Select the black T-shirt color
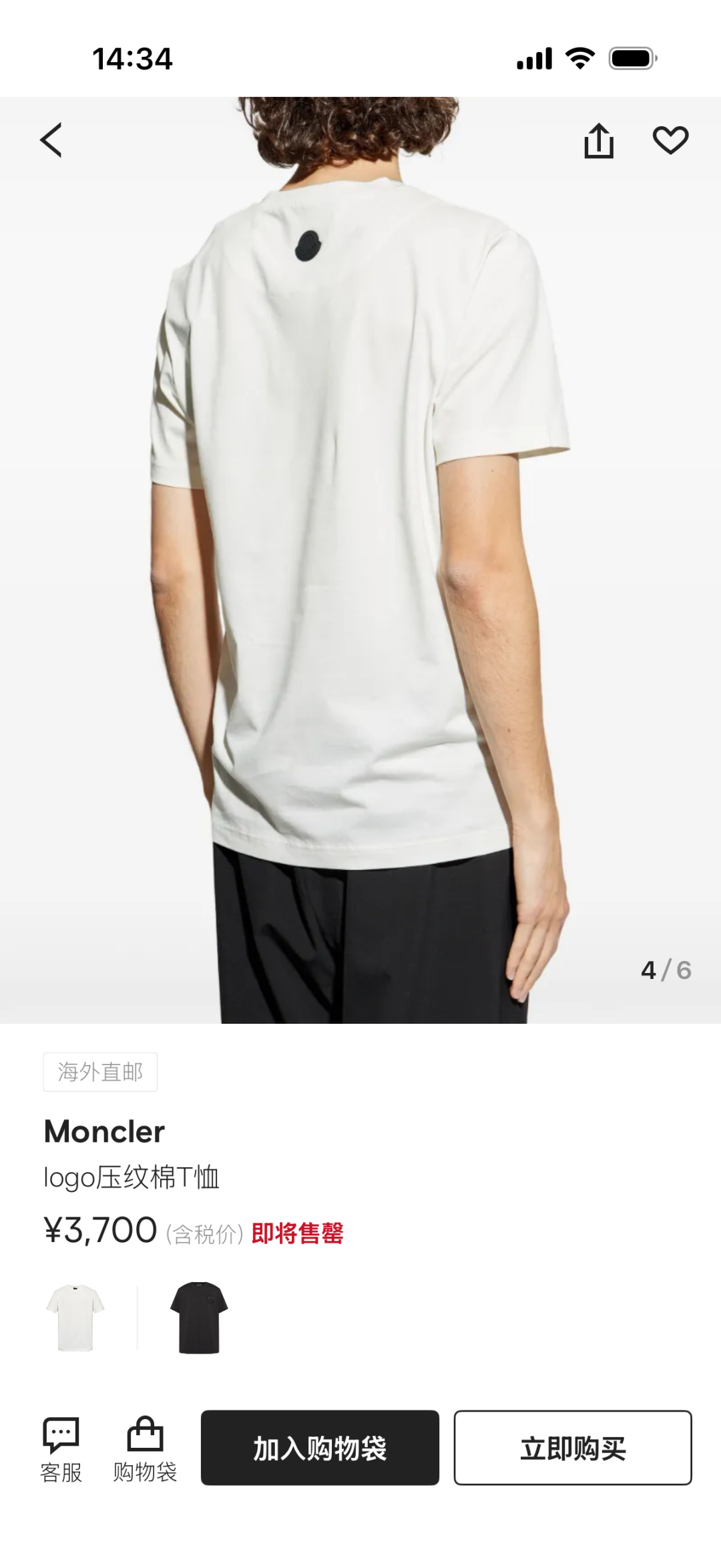 (199, 1318)
